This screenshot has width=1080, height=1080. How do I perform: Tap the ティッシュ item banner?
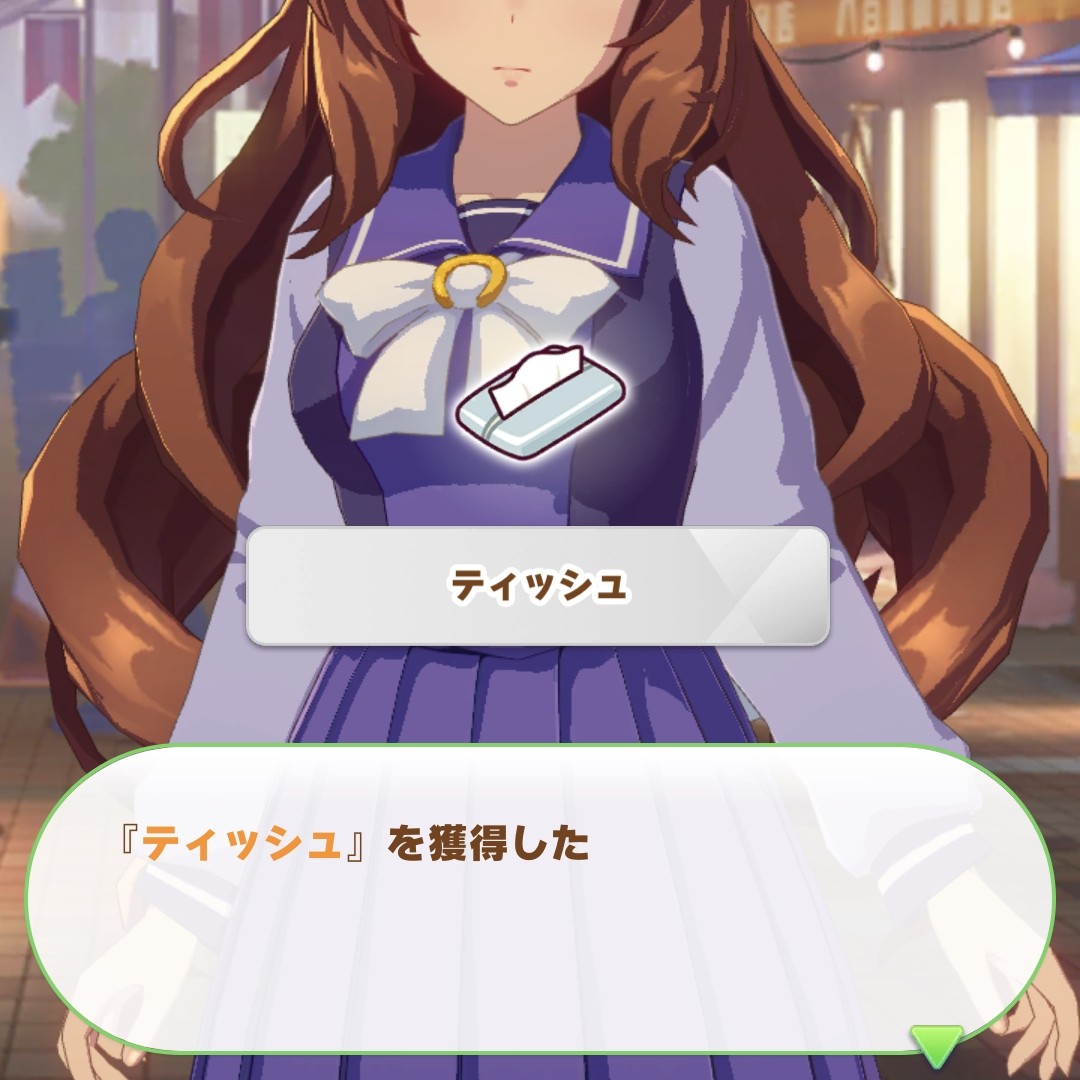click(538, 586)
